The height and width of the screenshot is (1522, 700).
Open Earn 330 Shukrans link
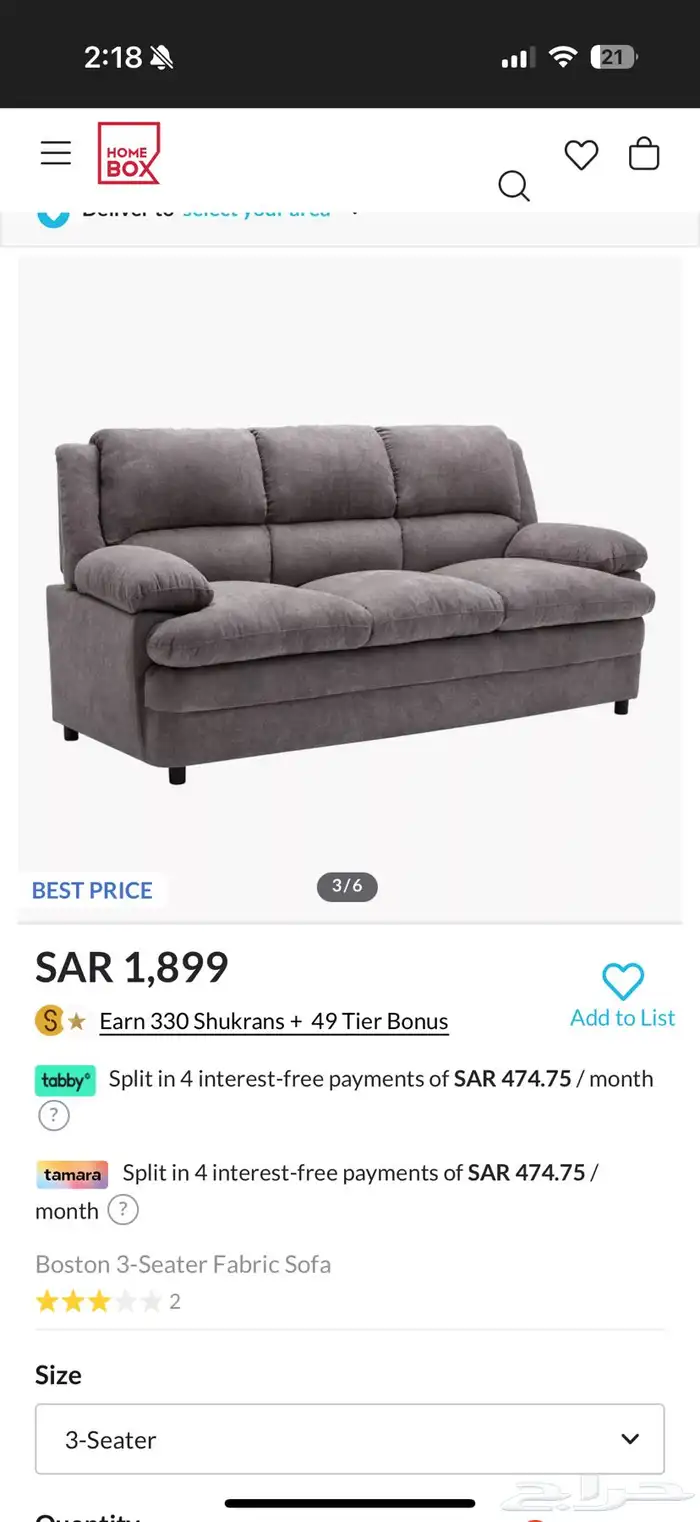coord(273,1021)
